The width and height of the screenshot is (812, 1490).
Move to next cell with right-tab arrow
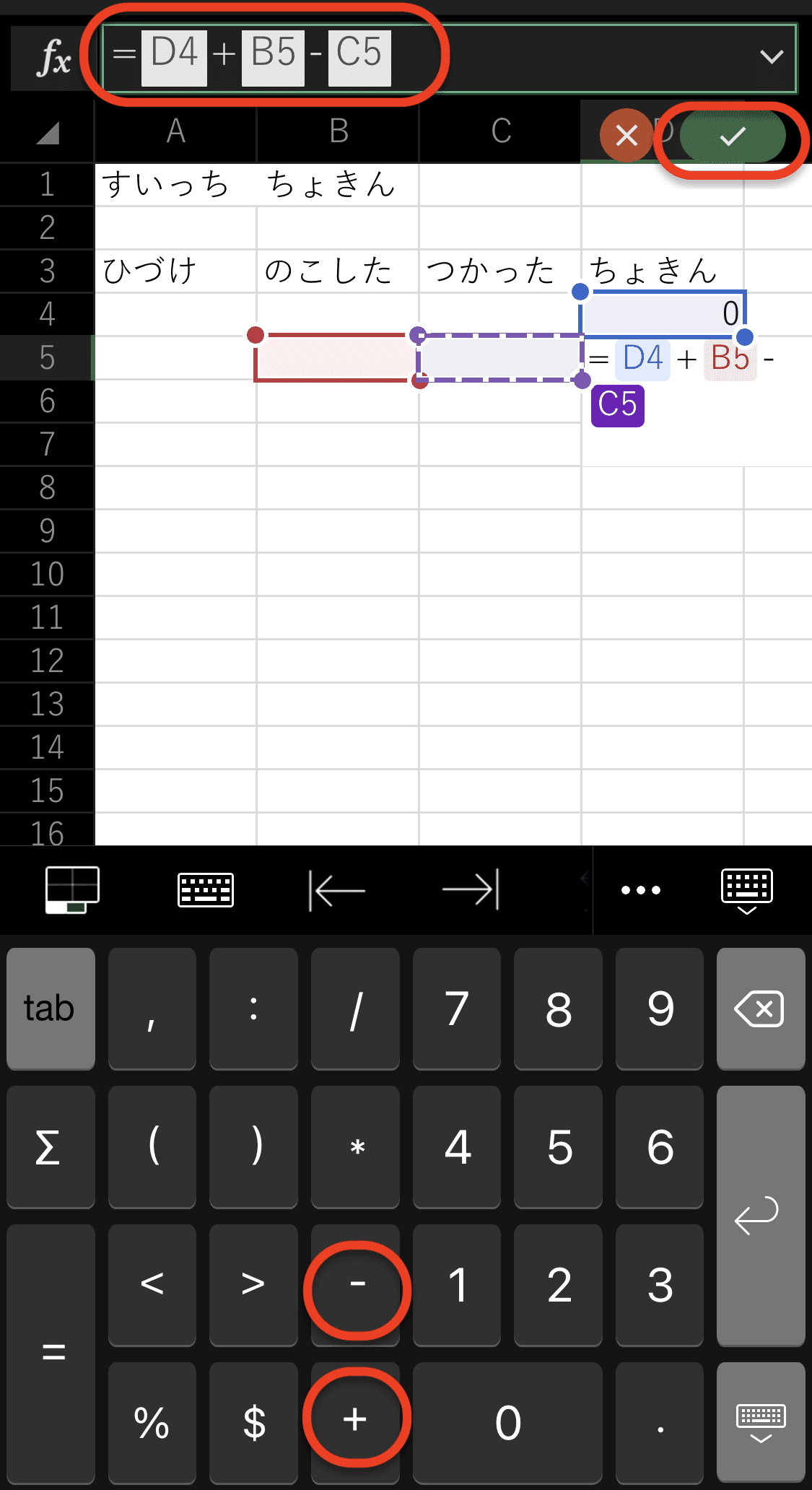(x=471, y=890)
